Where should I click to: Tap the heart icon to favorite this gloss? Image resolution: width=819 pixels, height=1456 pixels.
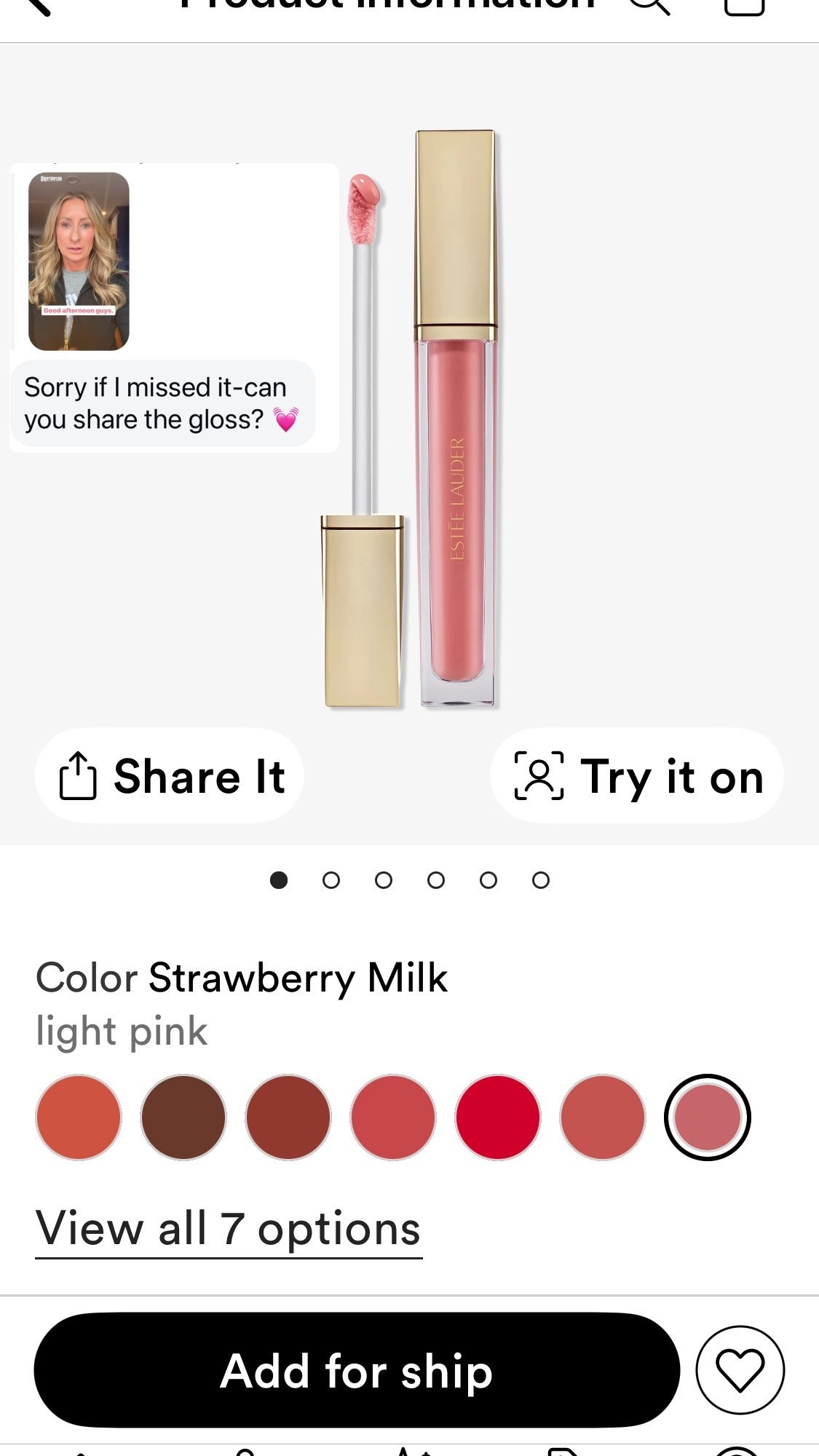coord(740,1370)
